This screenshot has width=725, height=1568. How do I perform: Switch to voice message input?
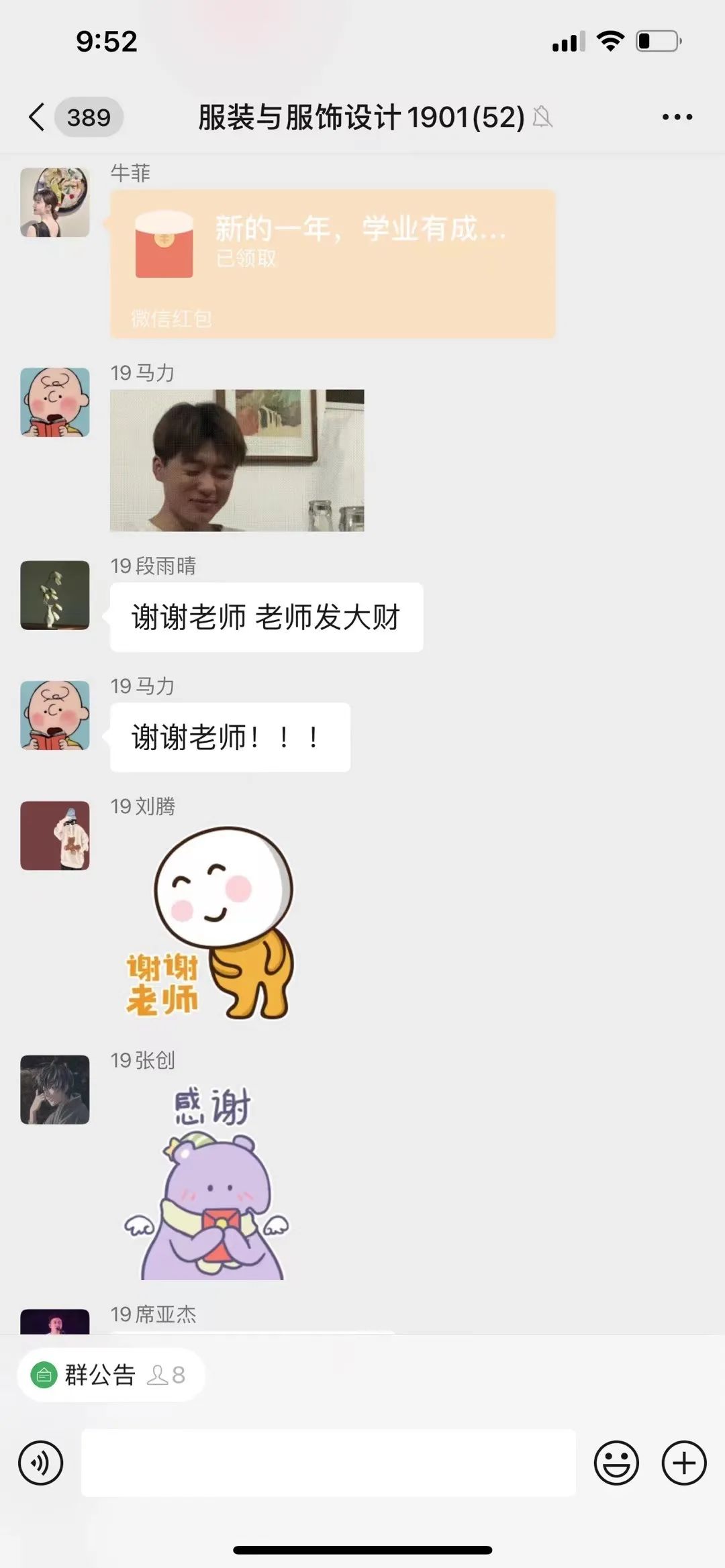click(x=41, y=1463)
